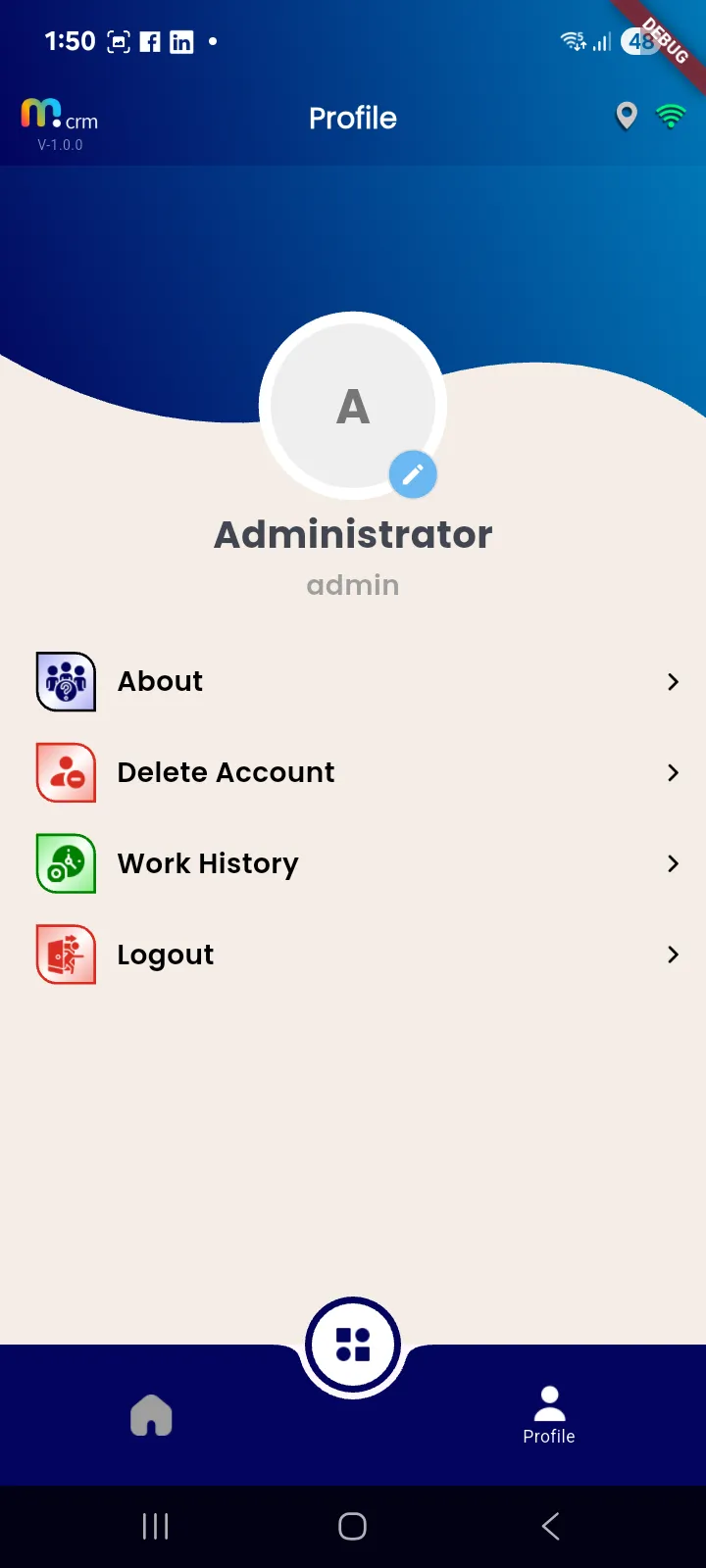Tap the Administrator display name
This screenshot has height=1568, width=706.
point(353,534)
